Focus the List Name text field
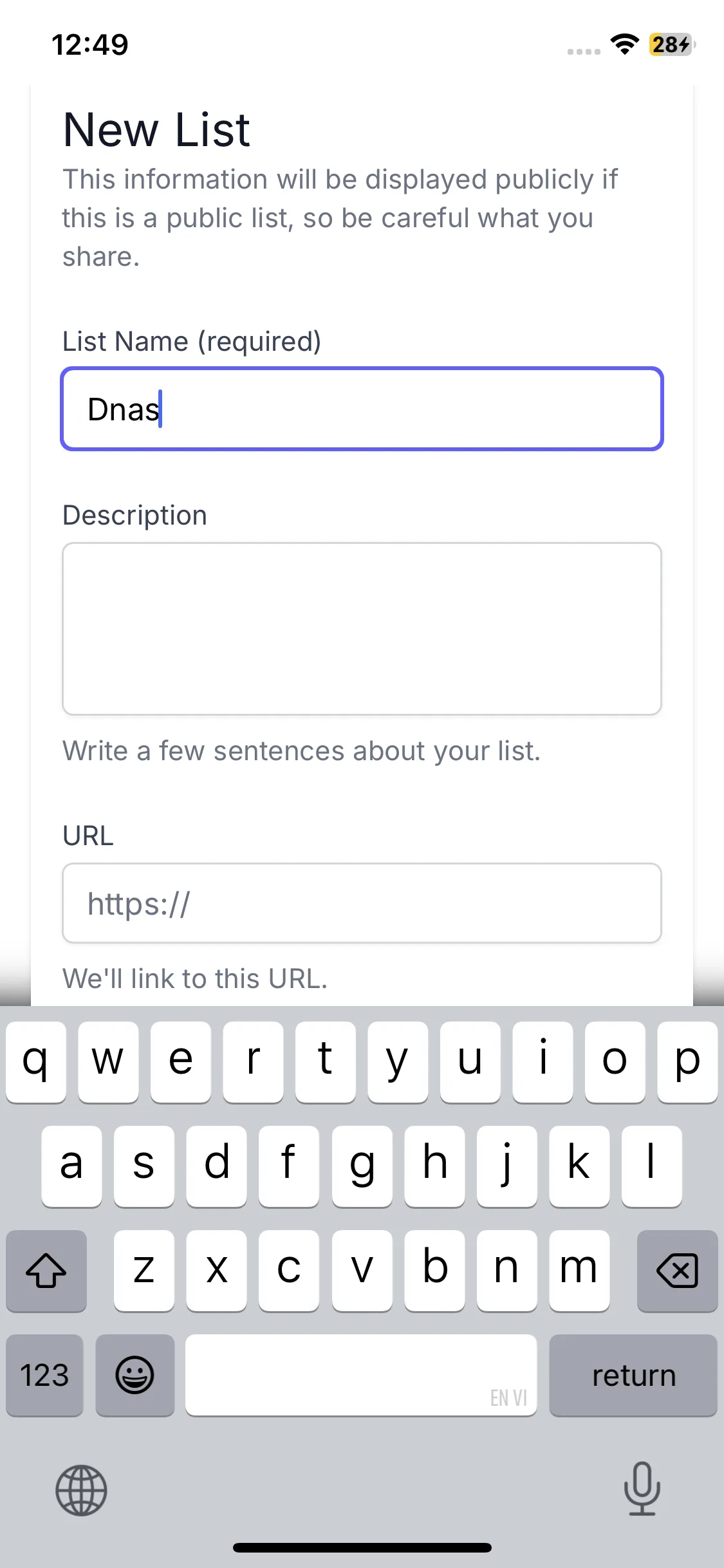The image size is (724, 1568). [362, 409]
